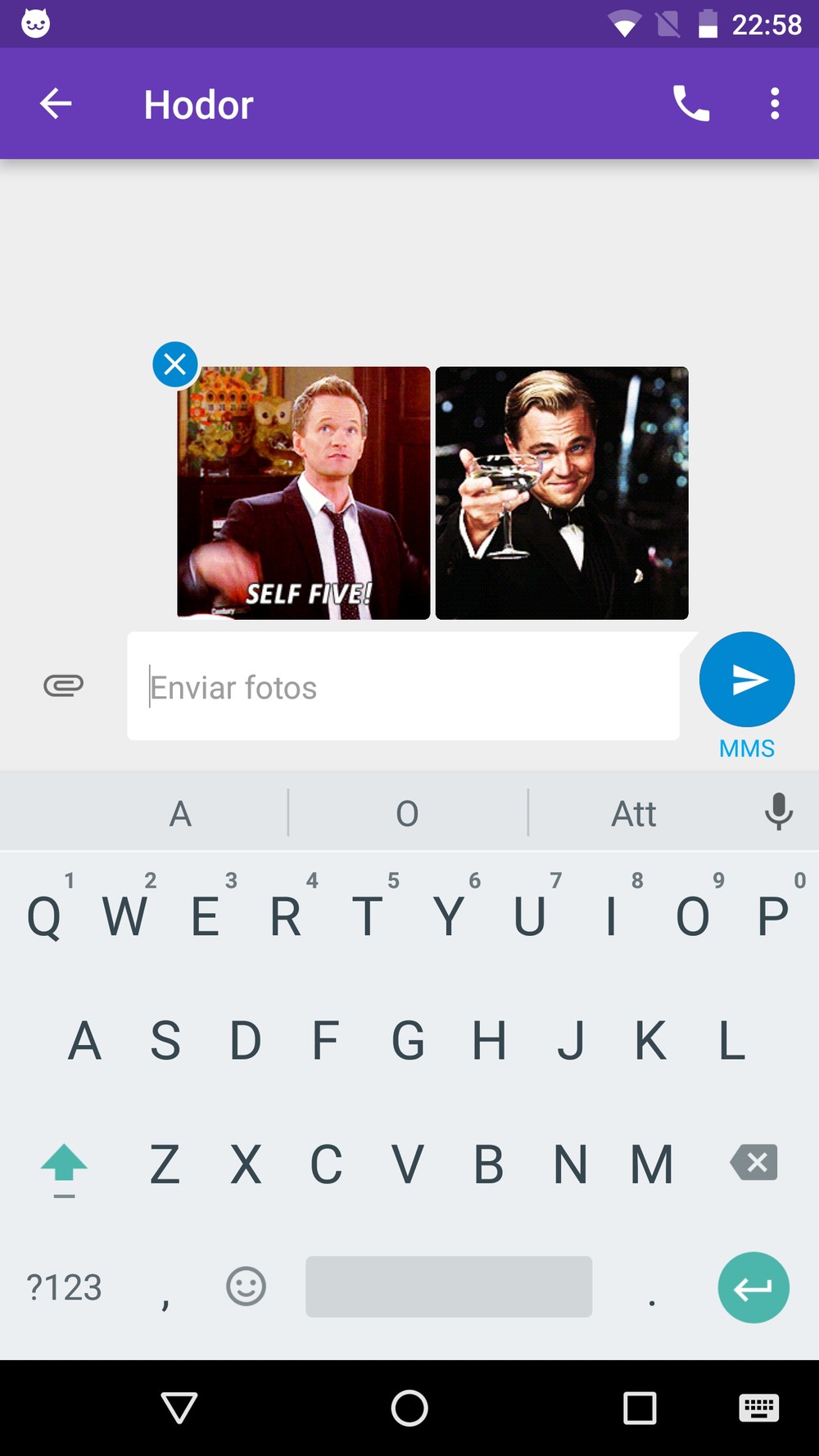The height and width of the screenshot is (1456, 819).
Task: Send the MMS message
Action: click(x=747, y=679)
